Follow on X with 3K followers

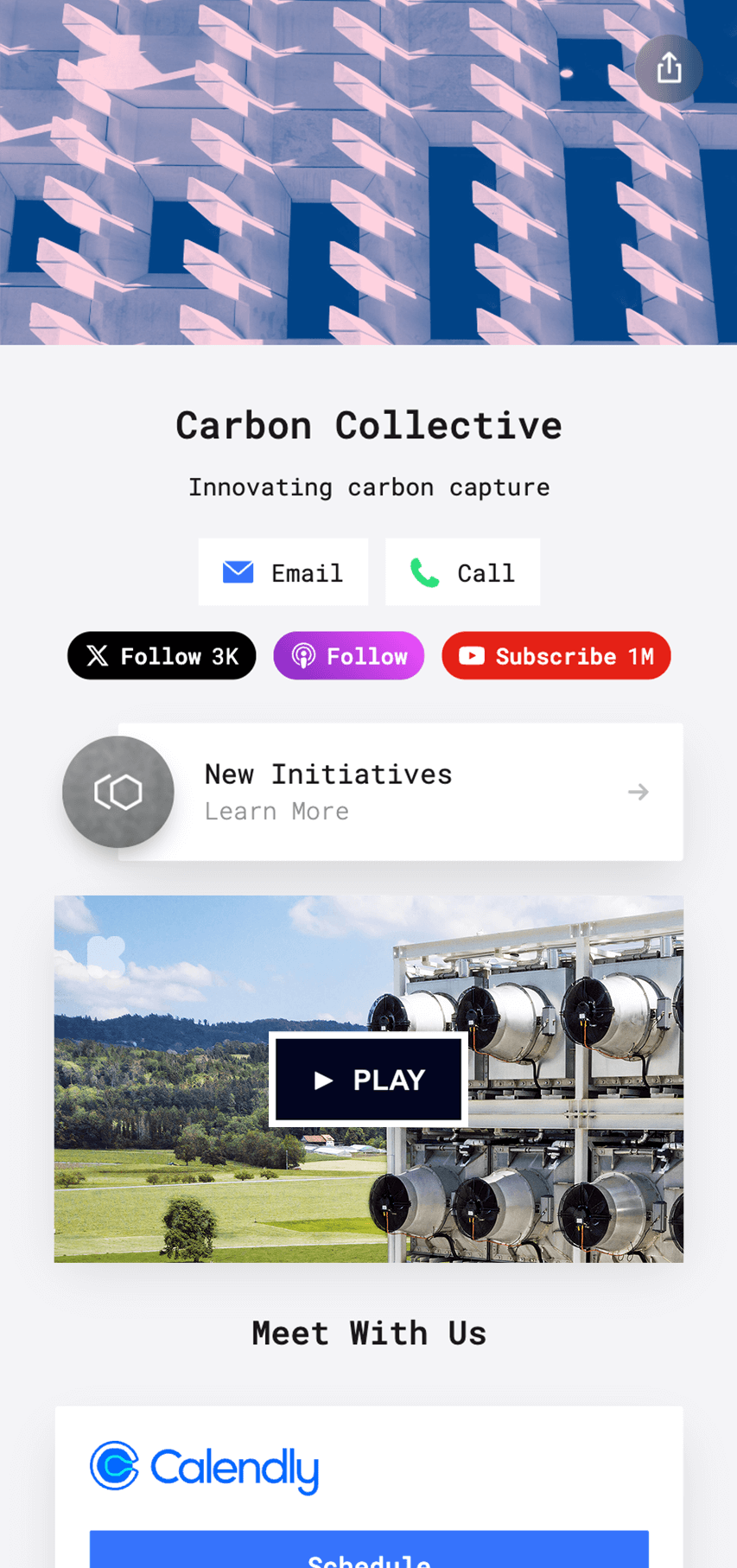coord(162,656)
